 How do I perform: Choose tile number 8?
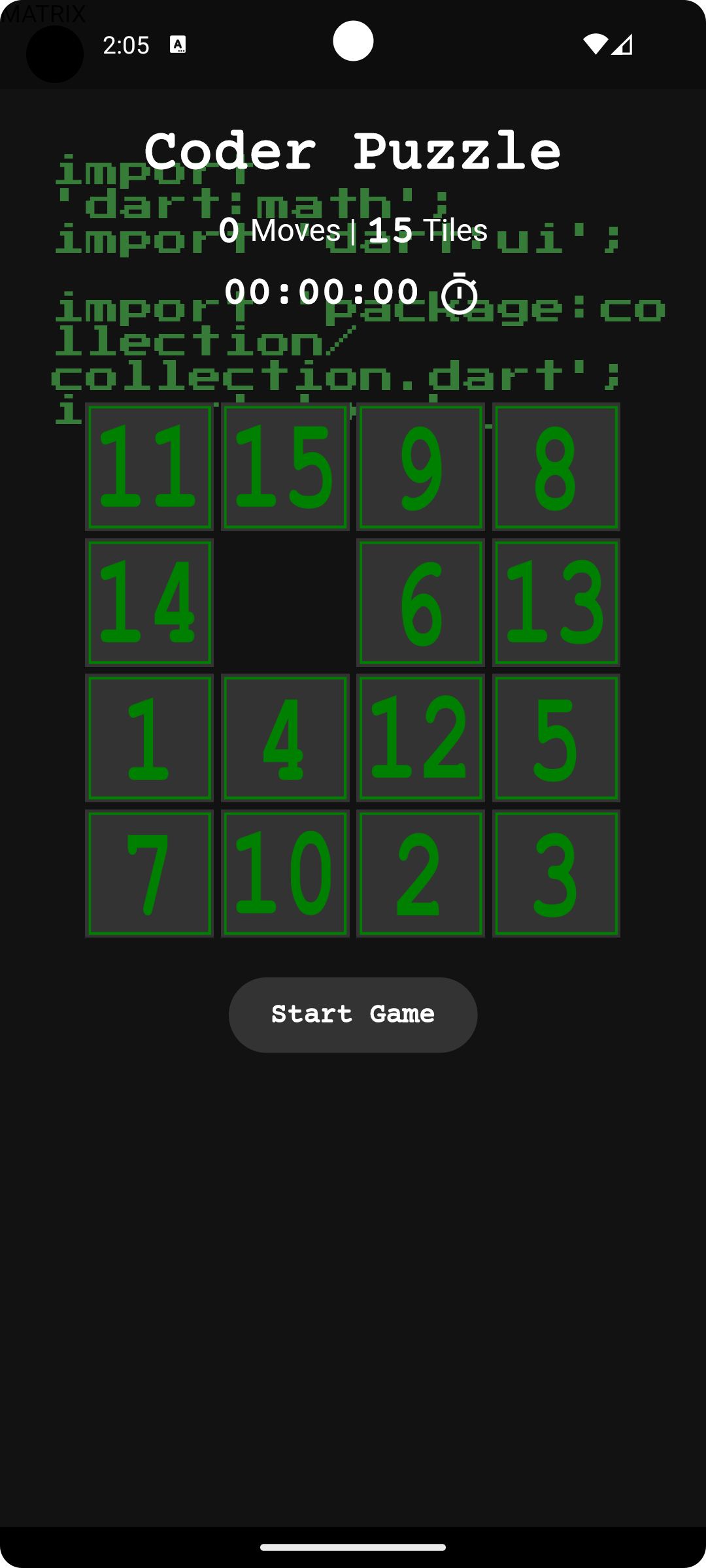(556, 466)
